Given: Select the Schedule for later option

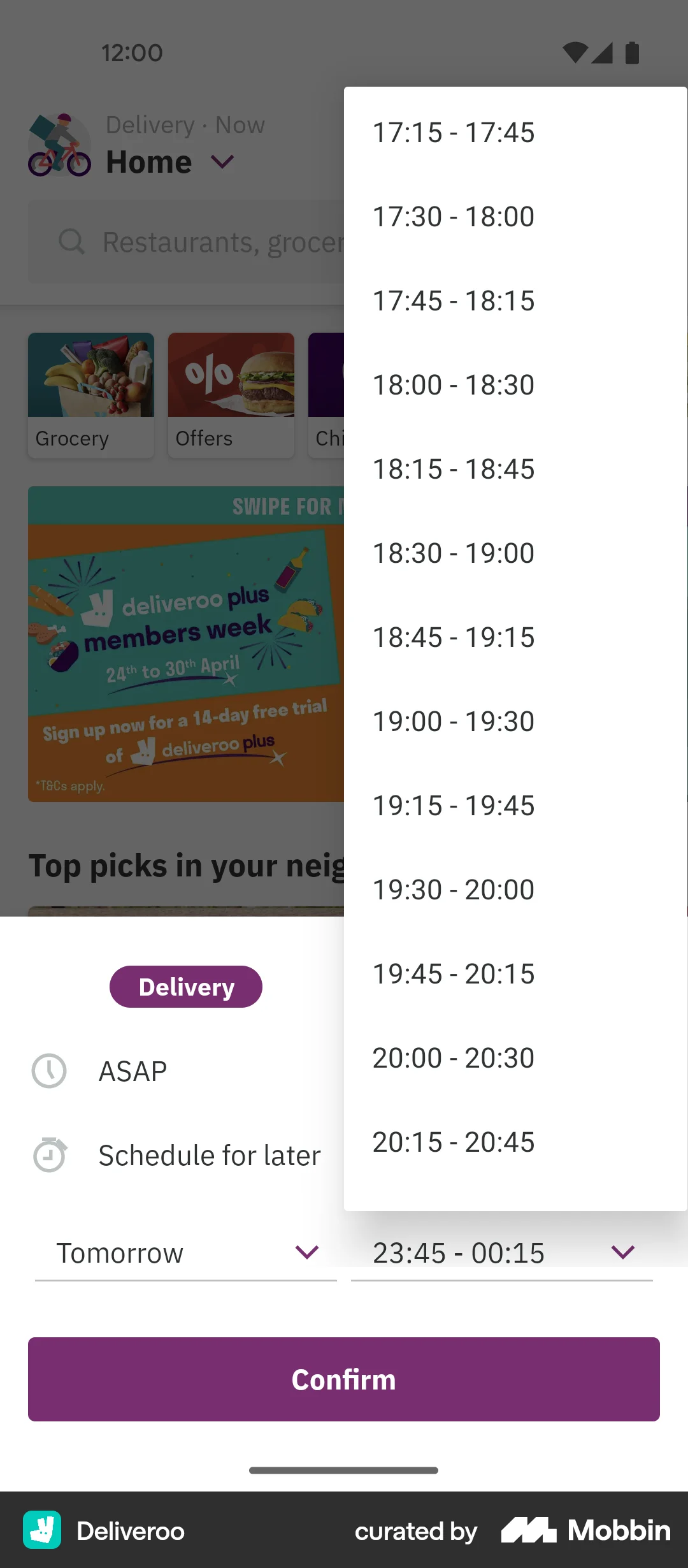Looking at the screenshot, I should pyautogui.click(x=208, y=1154).
